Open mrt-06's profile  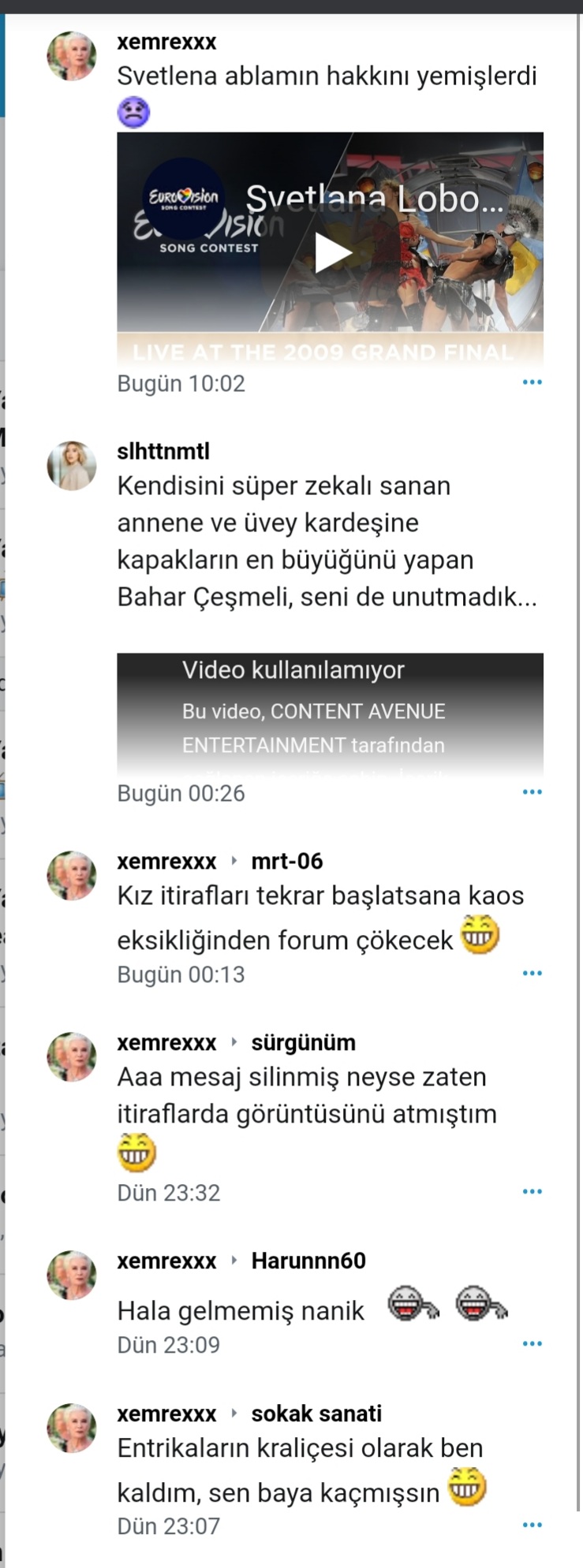(286, 861)
